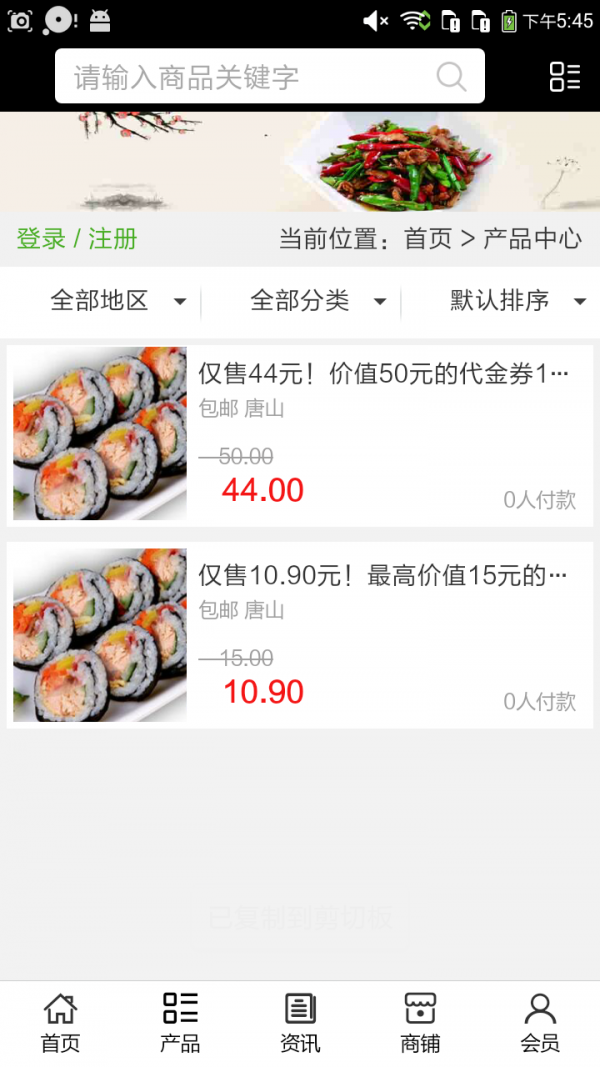This screenshot has width=600, height=1067.
Task: Select the 产品 bottom tab
Action: (x=180, y=1023)
